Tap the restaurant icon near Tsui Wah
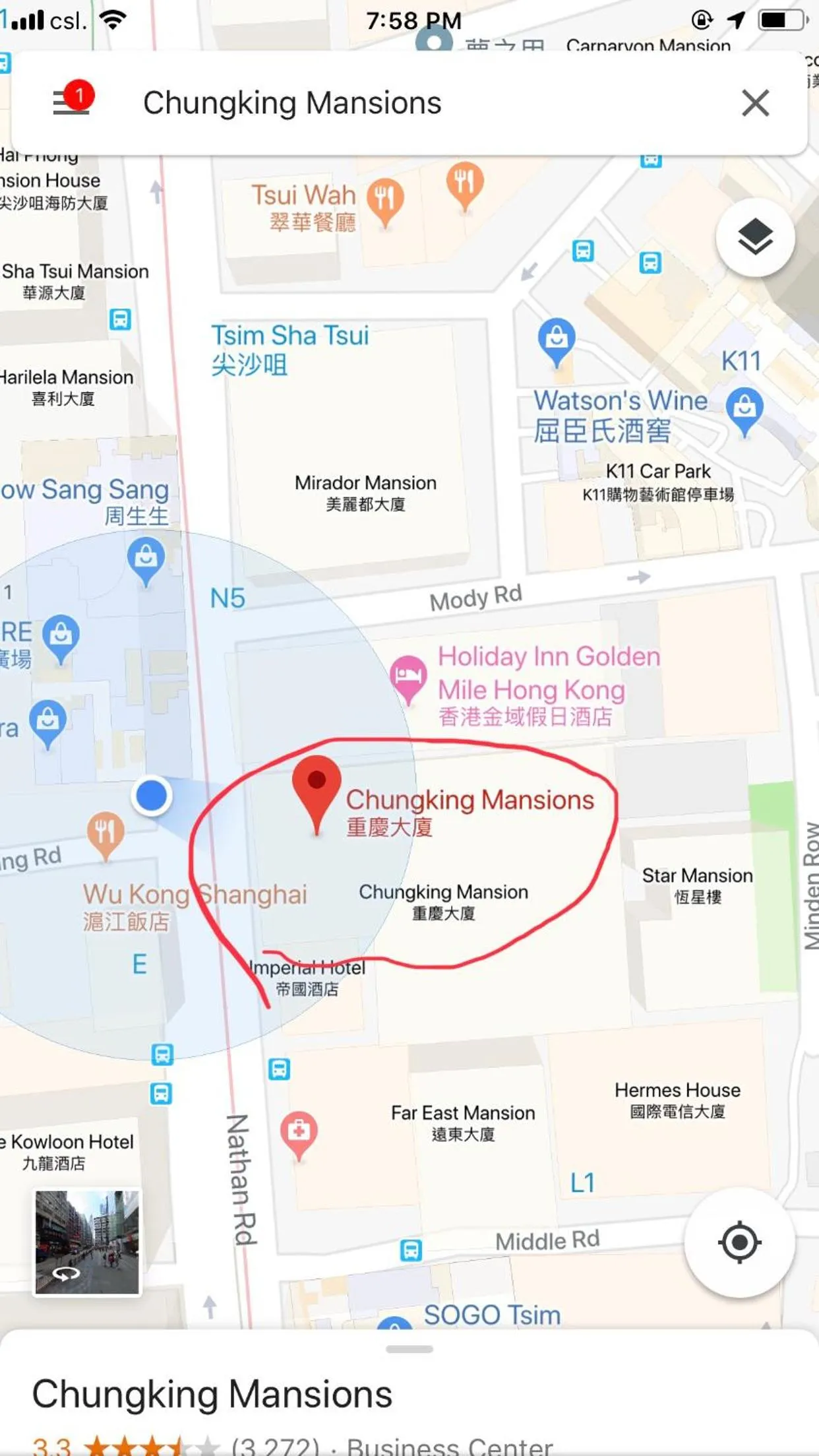 point(386,195)
